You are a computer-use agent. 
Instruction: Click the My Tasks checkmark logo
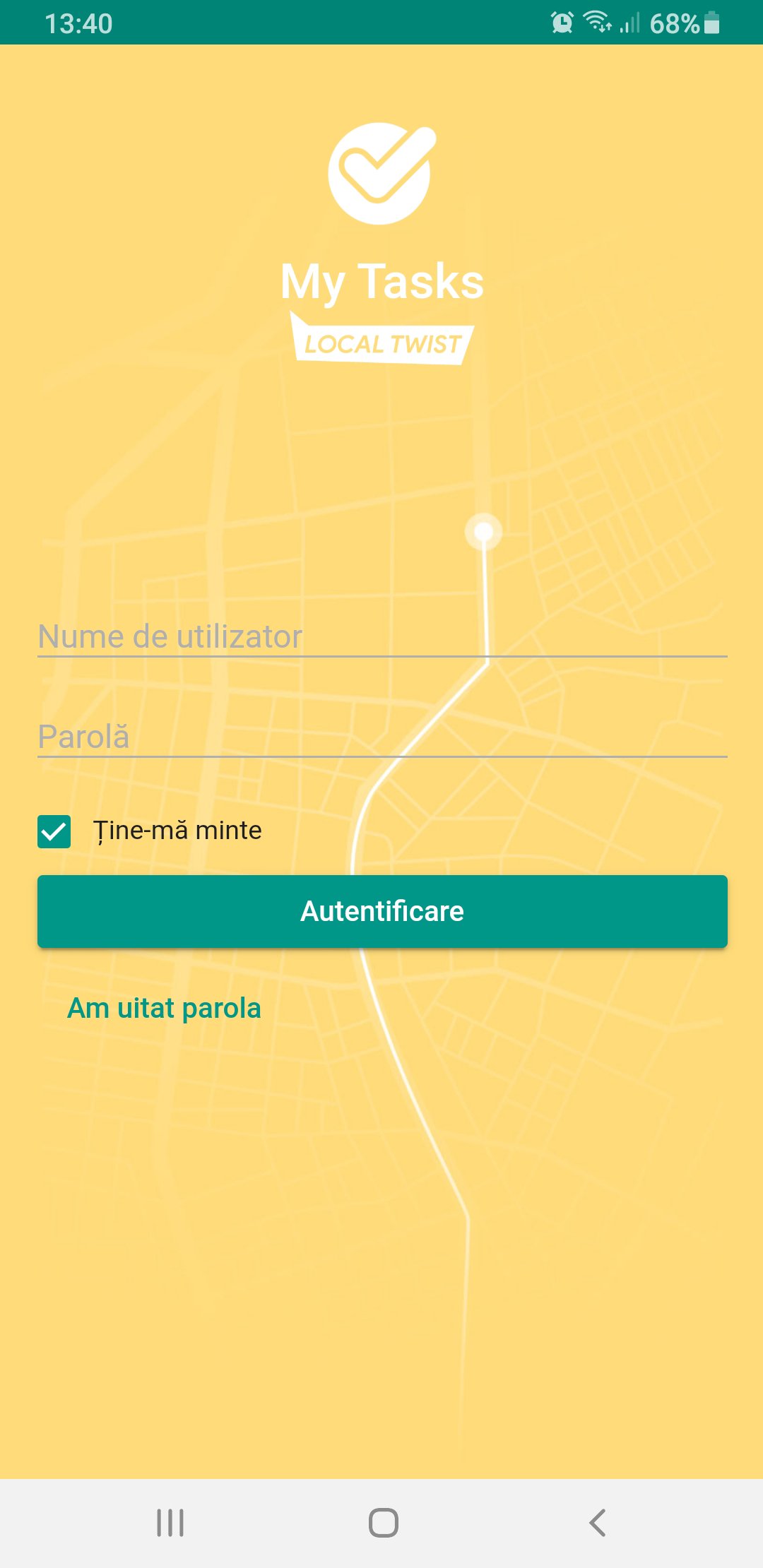(380, 175)
